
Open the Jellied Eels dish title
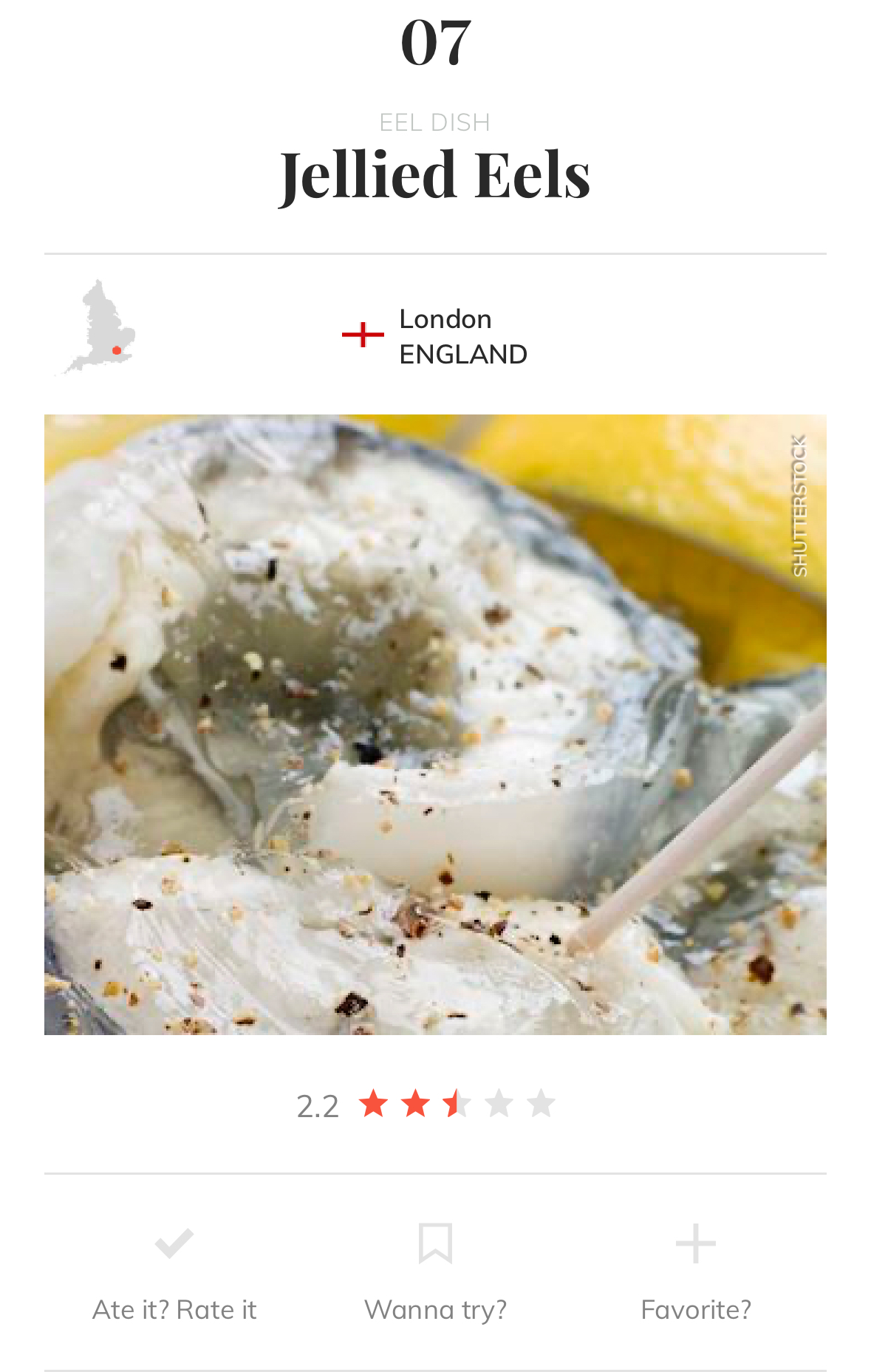pyautogui.click(x=434, y=175)
